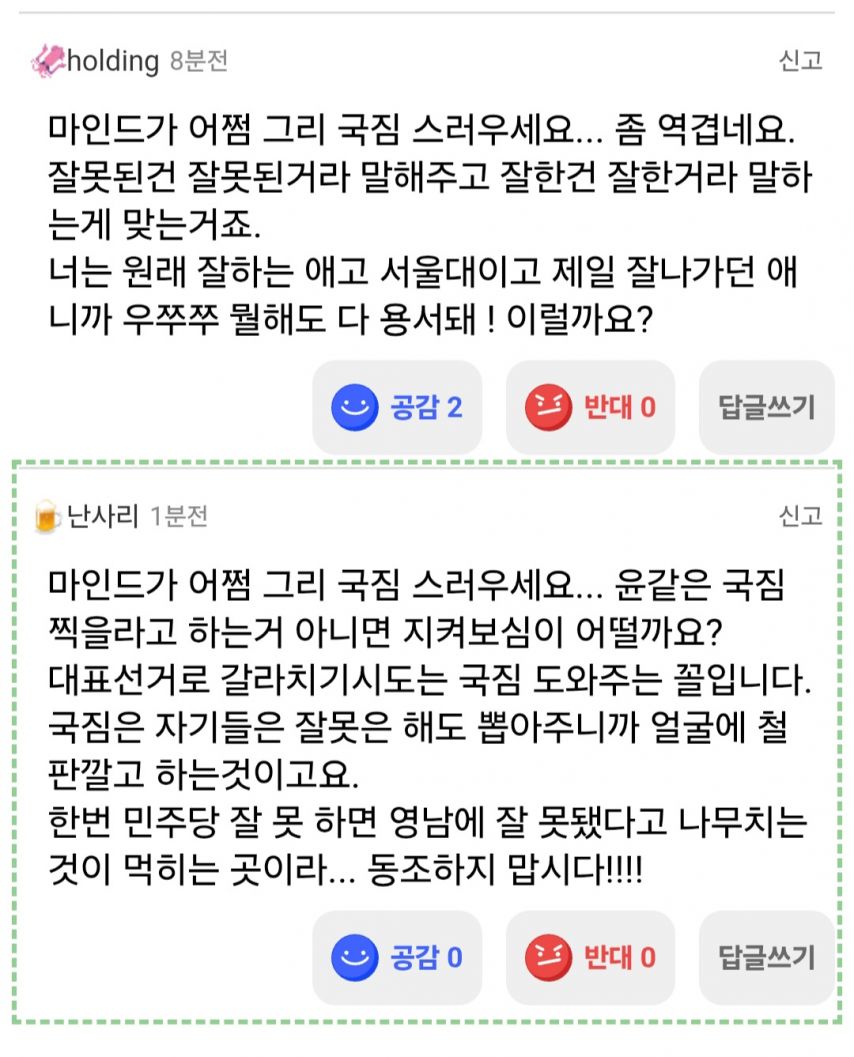Tap 반대 on holding's comment
This screenshot has width=854, height=1057.
(x=590, y=407)
